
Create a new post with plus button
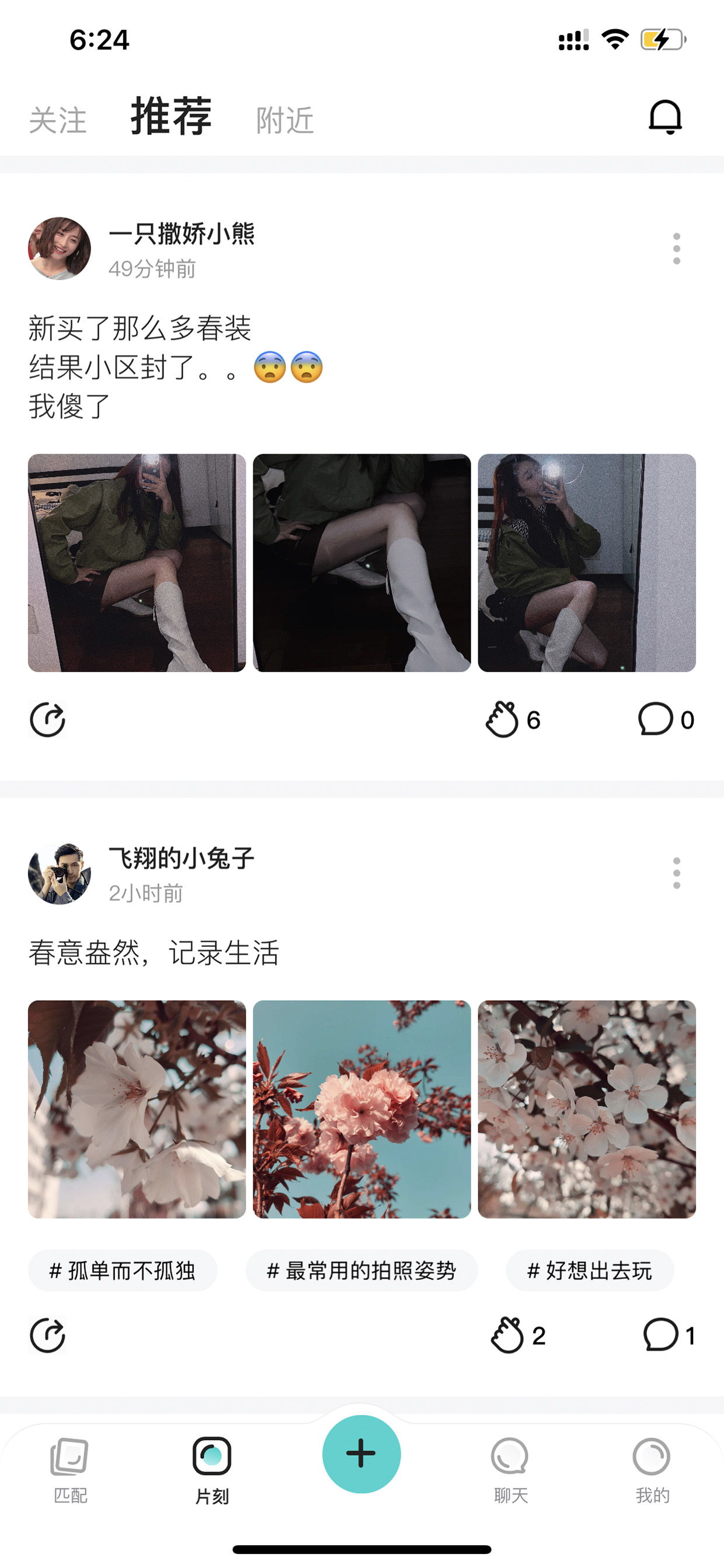tap(361, 1453)
